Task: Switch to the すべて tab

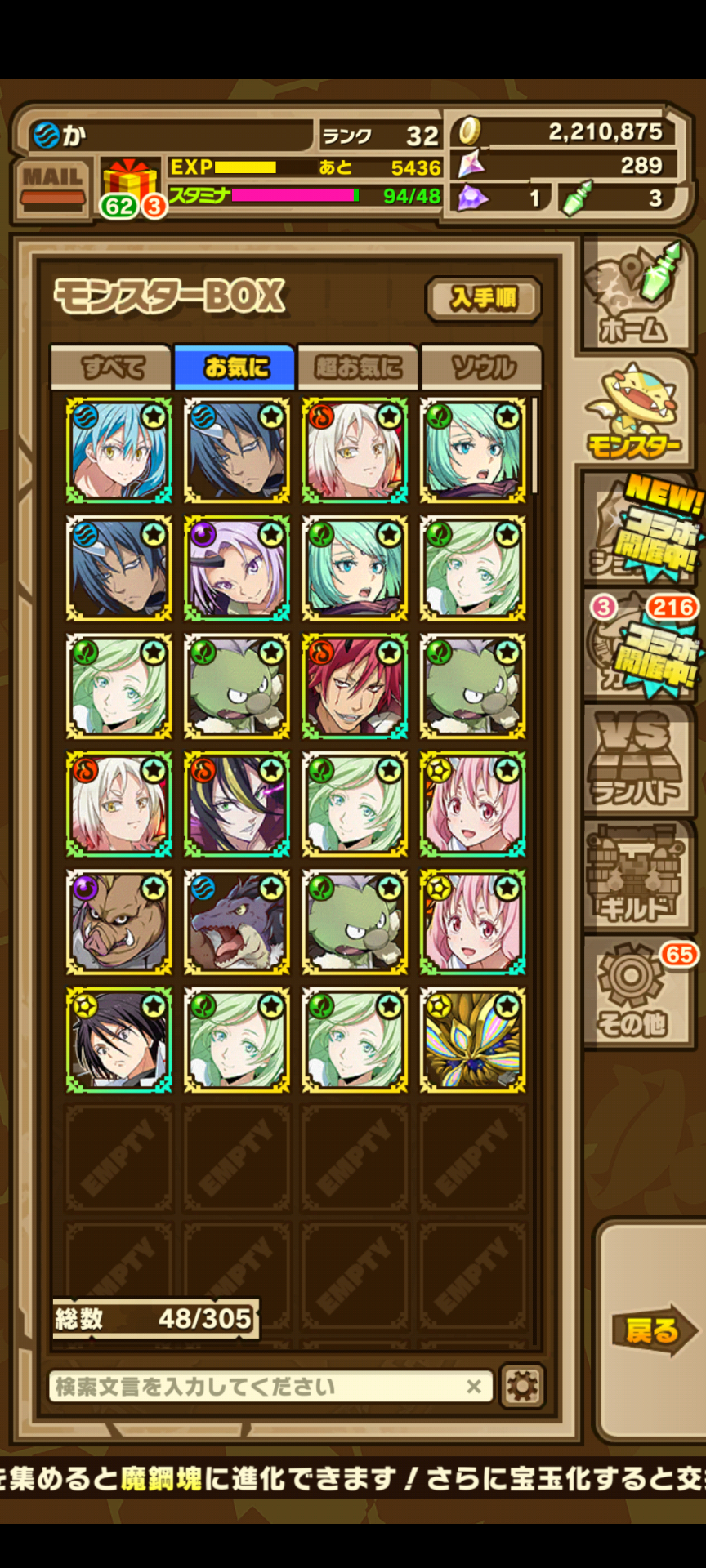Action: 112,367
